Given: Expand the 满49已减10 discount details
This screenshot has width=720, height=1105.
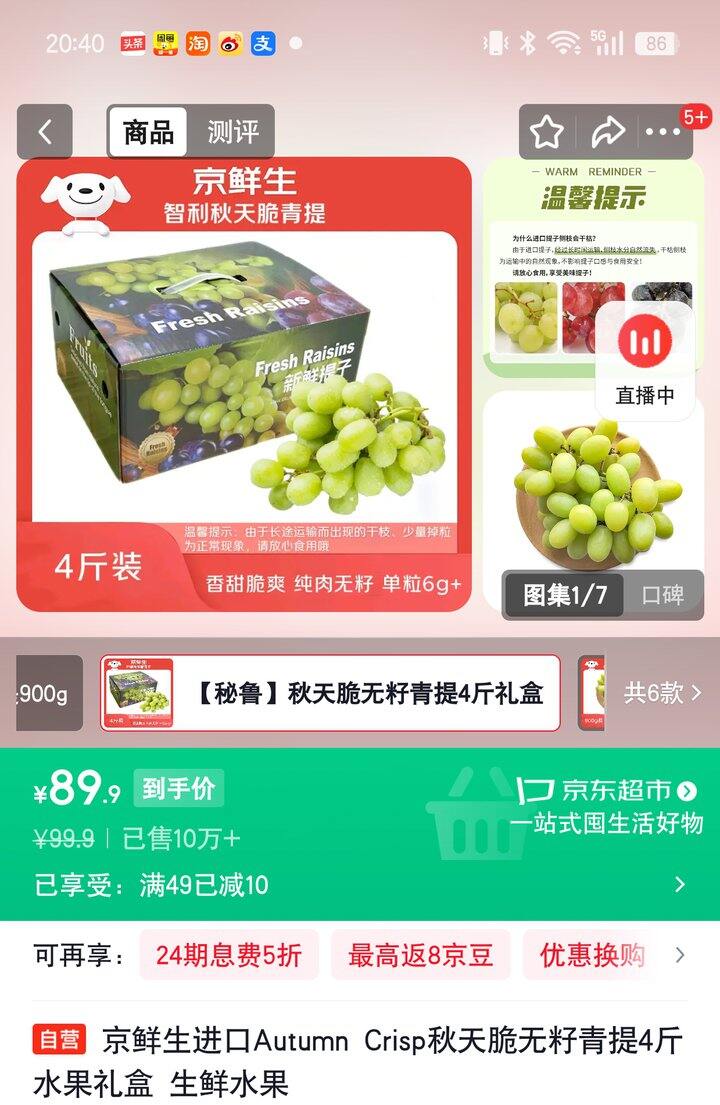Looking at the screenshot, I should (679, 885).
